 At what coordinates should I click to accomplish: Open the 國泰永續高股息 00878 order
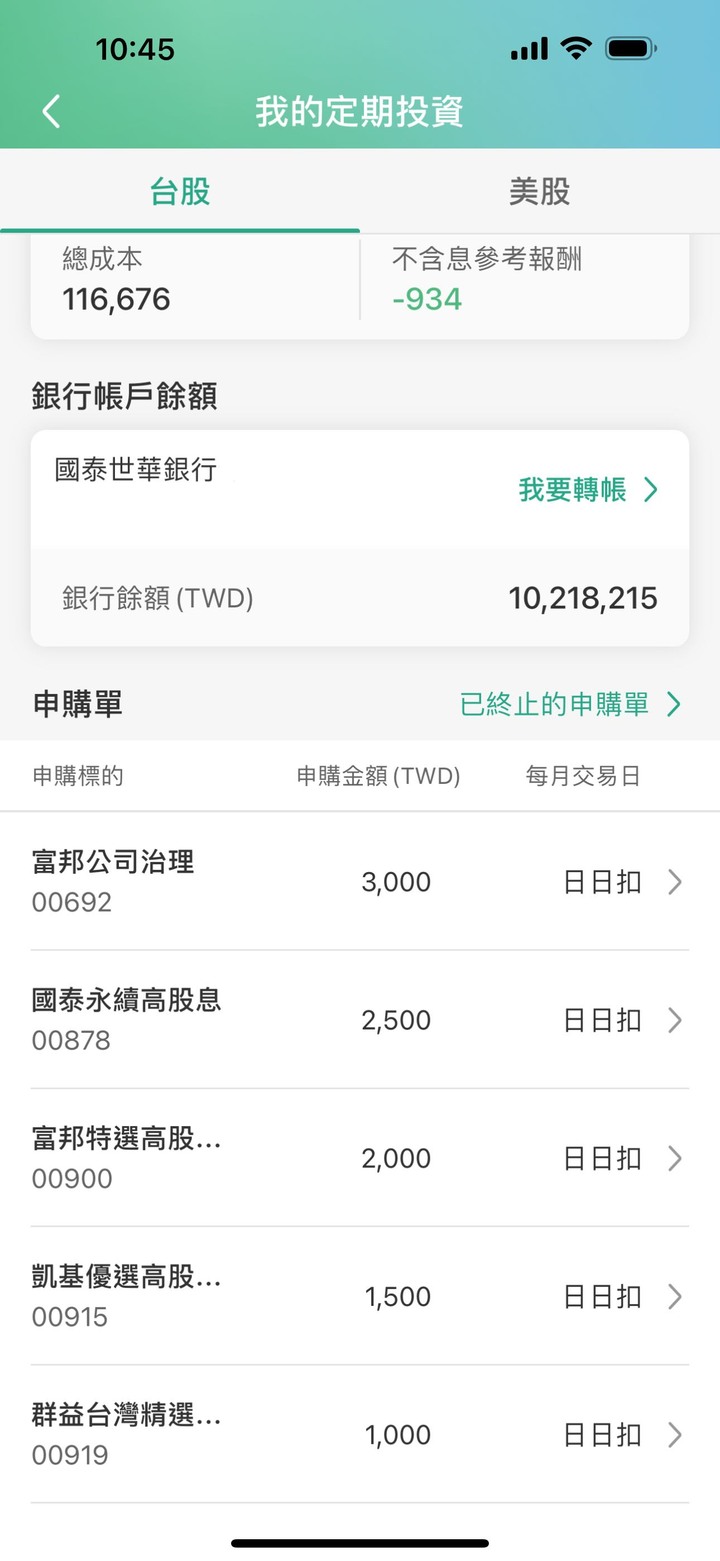(x=360, y=1019)
